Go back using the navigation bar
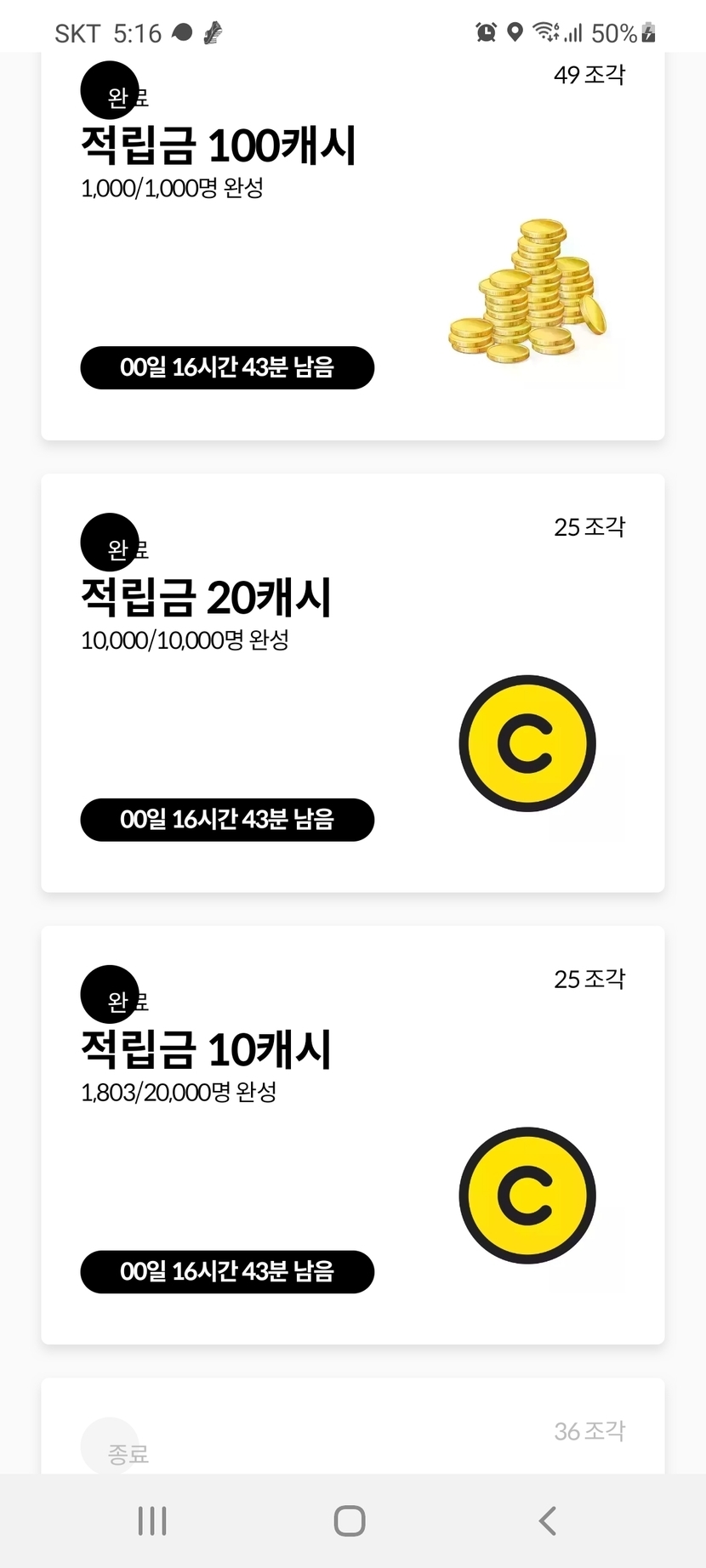Image resolution: width=706 pixels, height=1568 pixels. [x=548, y=1521]
